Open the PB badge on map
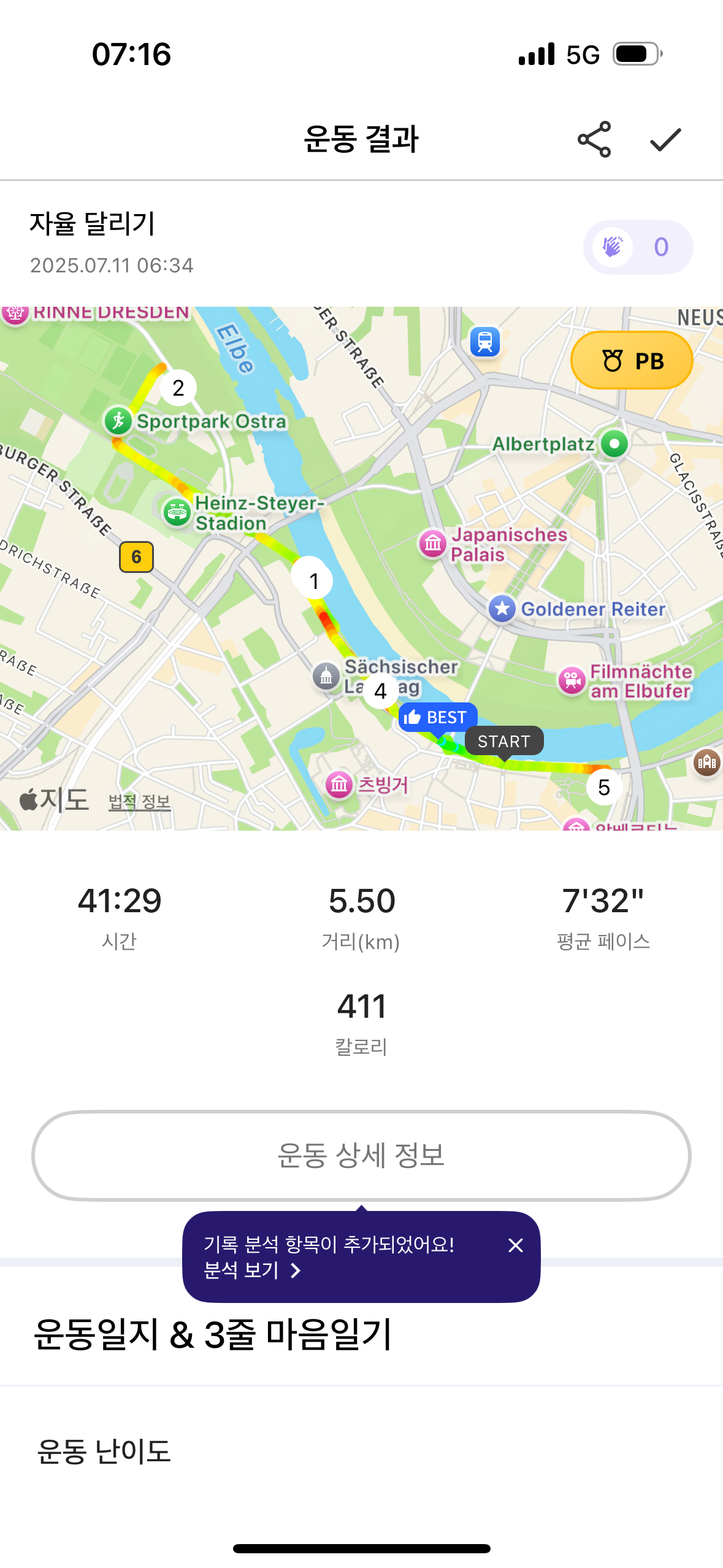Viewport: 723px width, 1568px height. click(x=631, y=361)
